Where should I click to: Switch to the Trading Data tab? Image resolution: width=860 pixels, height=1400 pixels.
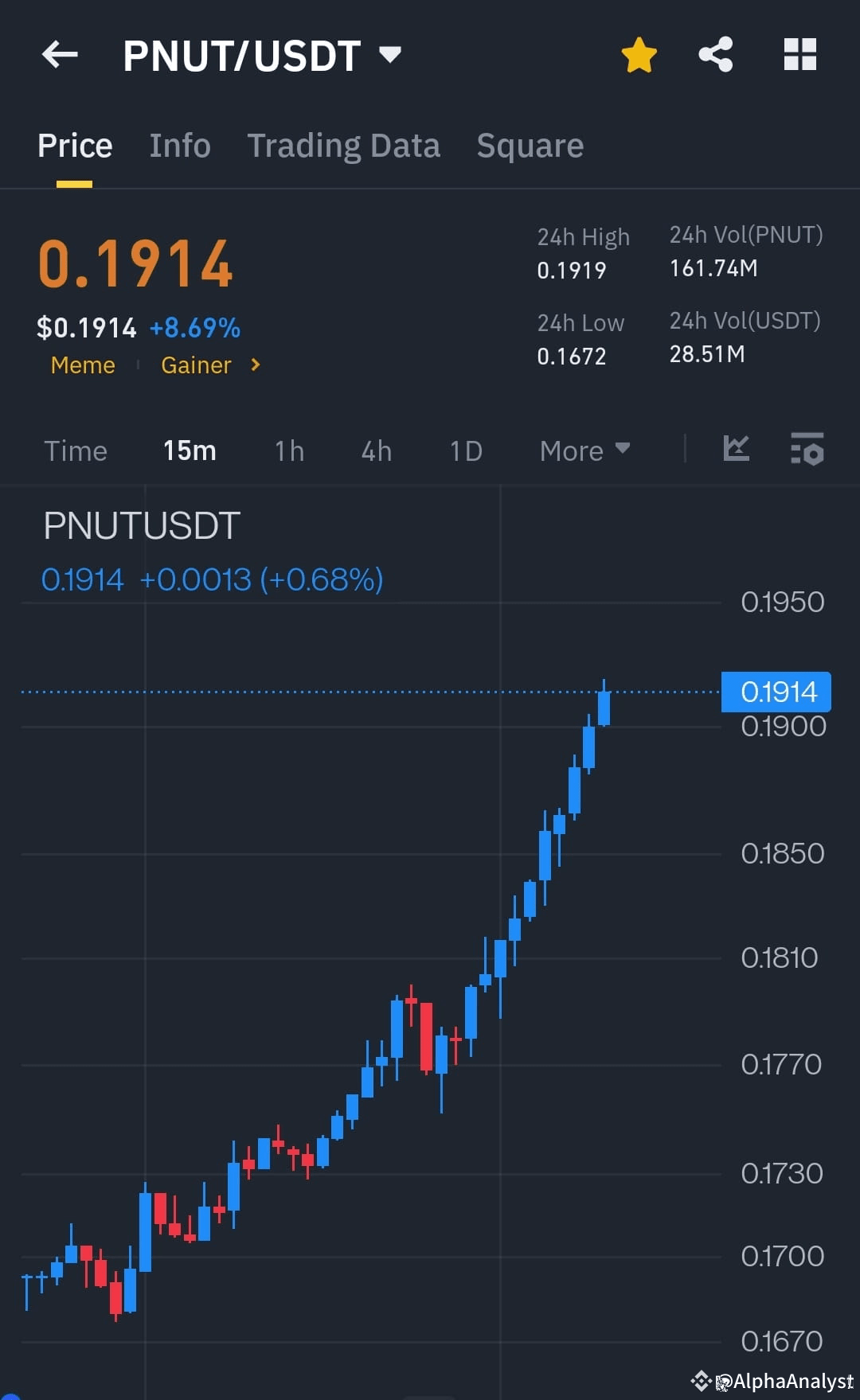coord(344,145)
